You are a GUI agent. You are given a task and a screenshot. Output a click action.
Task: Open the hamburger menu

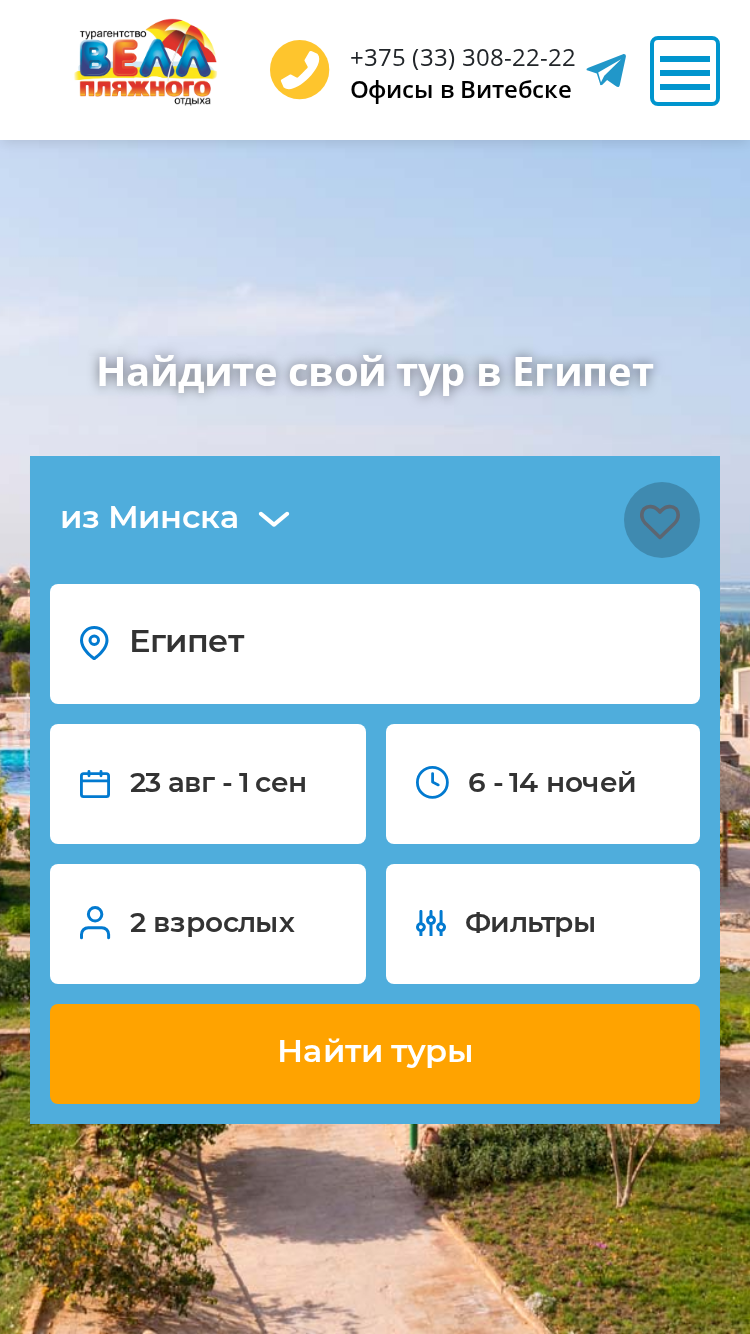(x=685, y=71)
